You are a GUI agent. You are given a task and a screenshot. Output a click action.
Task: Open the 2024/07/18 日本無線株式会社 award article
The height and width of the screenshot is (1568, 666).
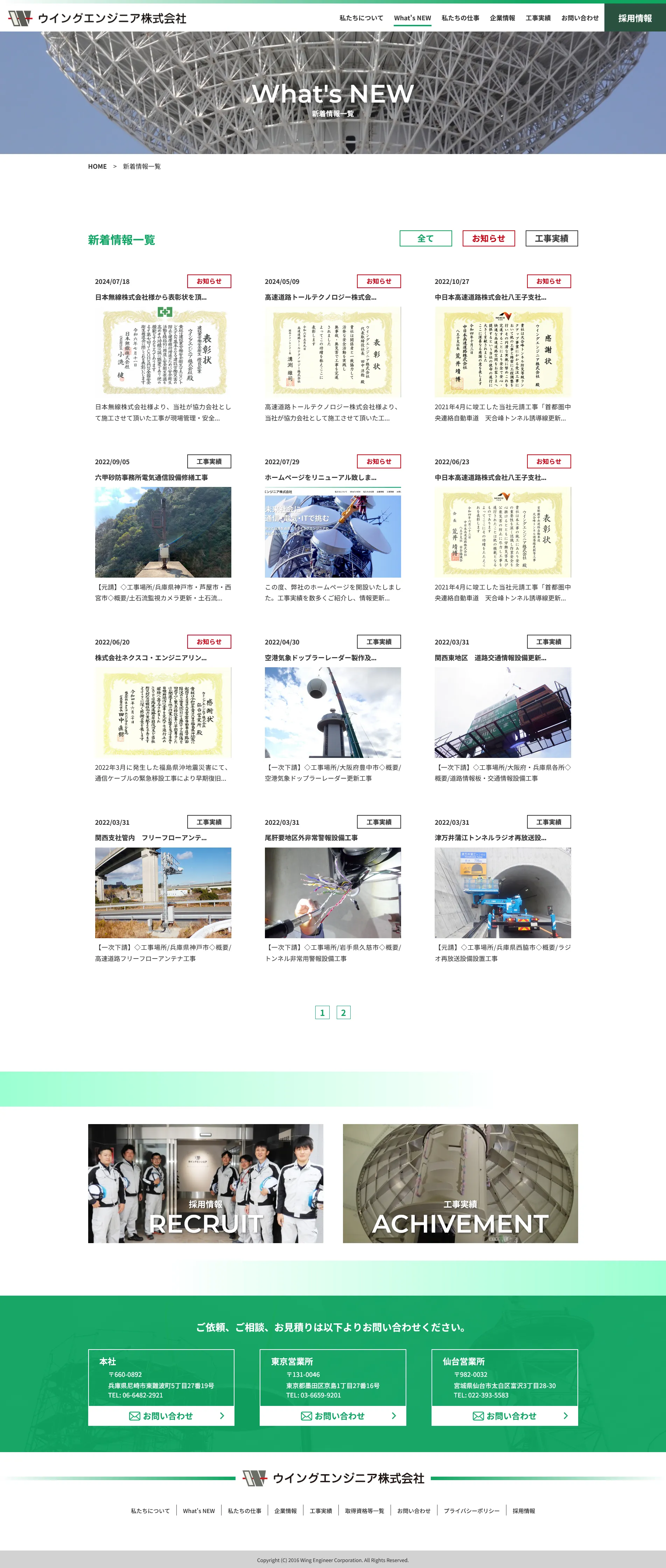coord(162,351)
